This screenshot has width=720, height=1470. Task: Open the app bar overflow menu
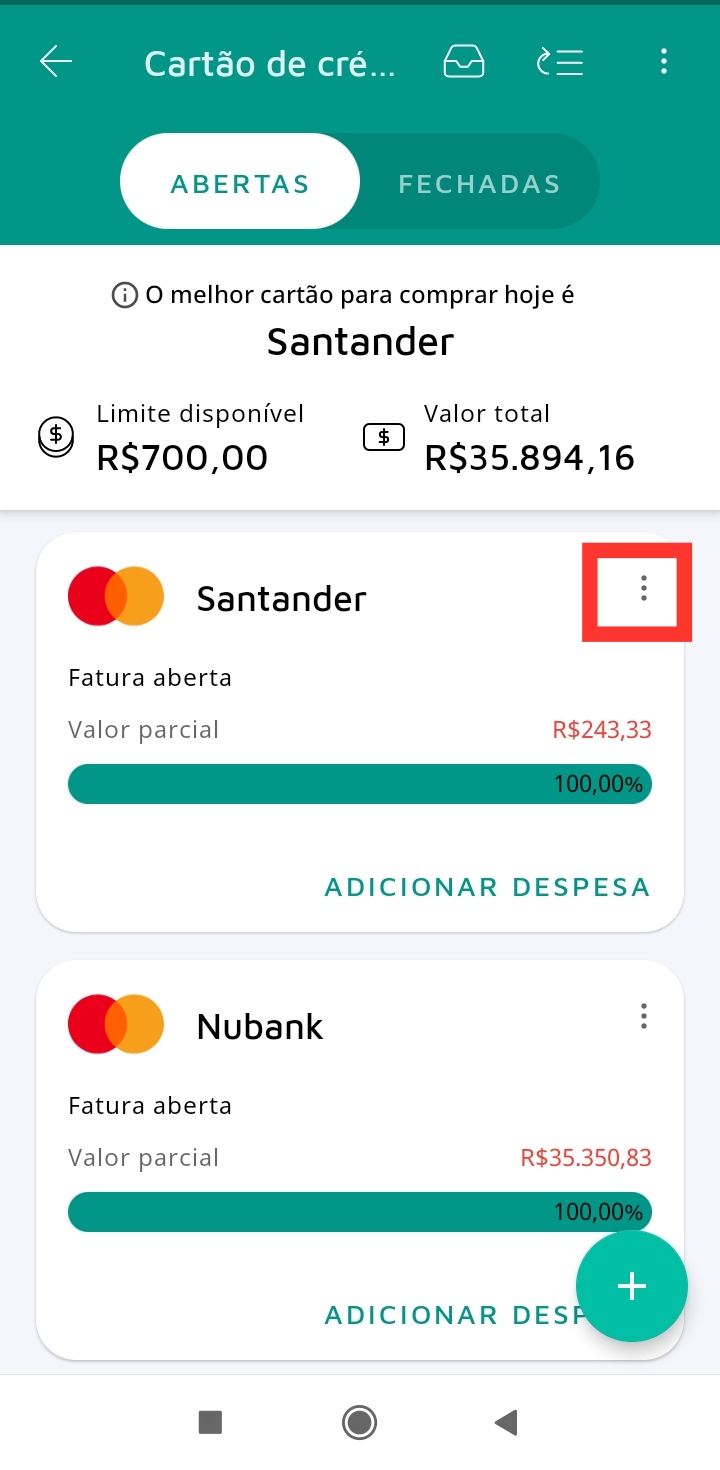[663, 62]
